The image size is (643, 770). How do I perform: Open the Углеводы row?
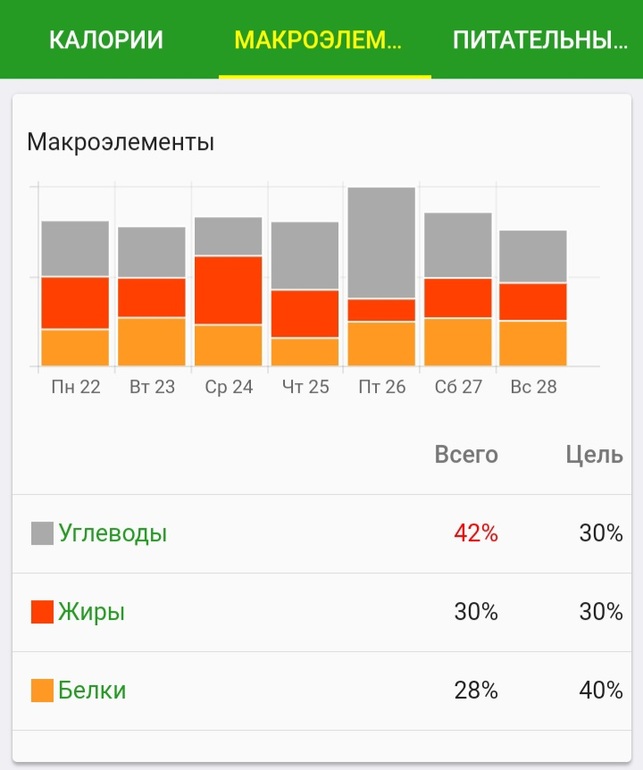(322, 533)
